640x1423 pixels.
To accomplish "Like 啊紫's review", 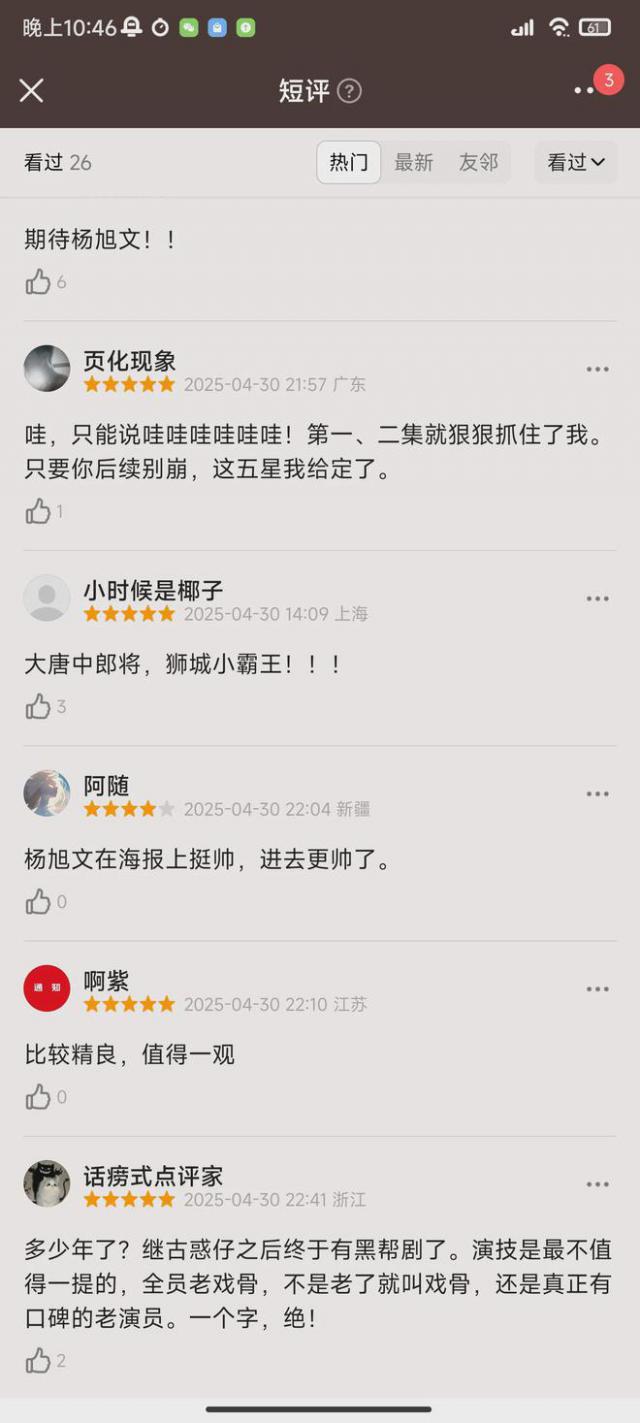I will [x=39, y=1097].
